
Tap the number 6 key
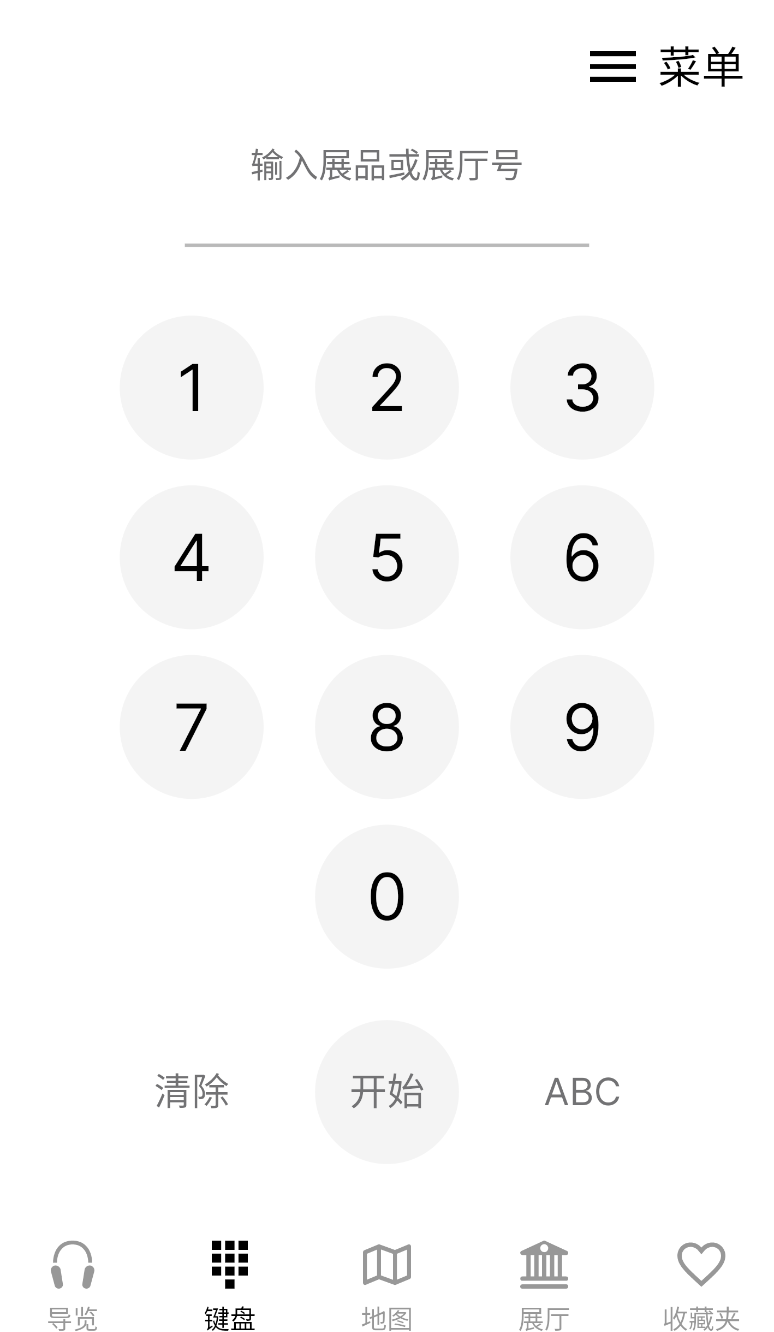click(x=582, y=557)
